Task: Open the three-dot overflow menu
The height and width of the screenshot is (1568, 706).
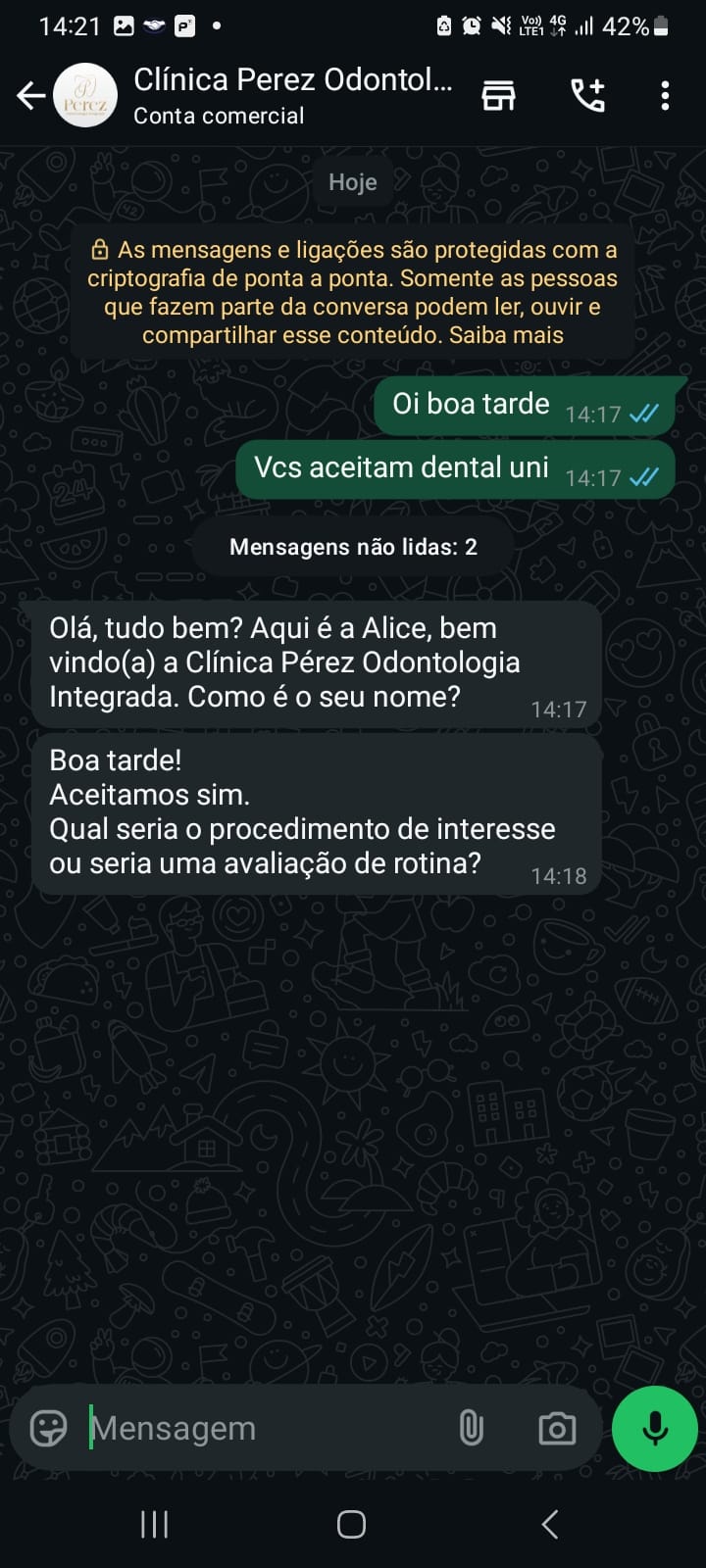Action: 665,96
